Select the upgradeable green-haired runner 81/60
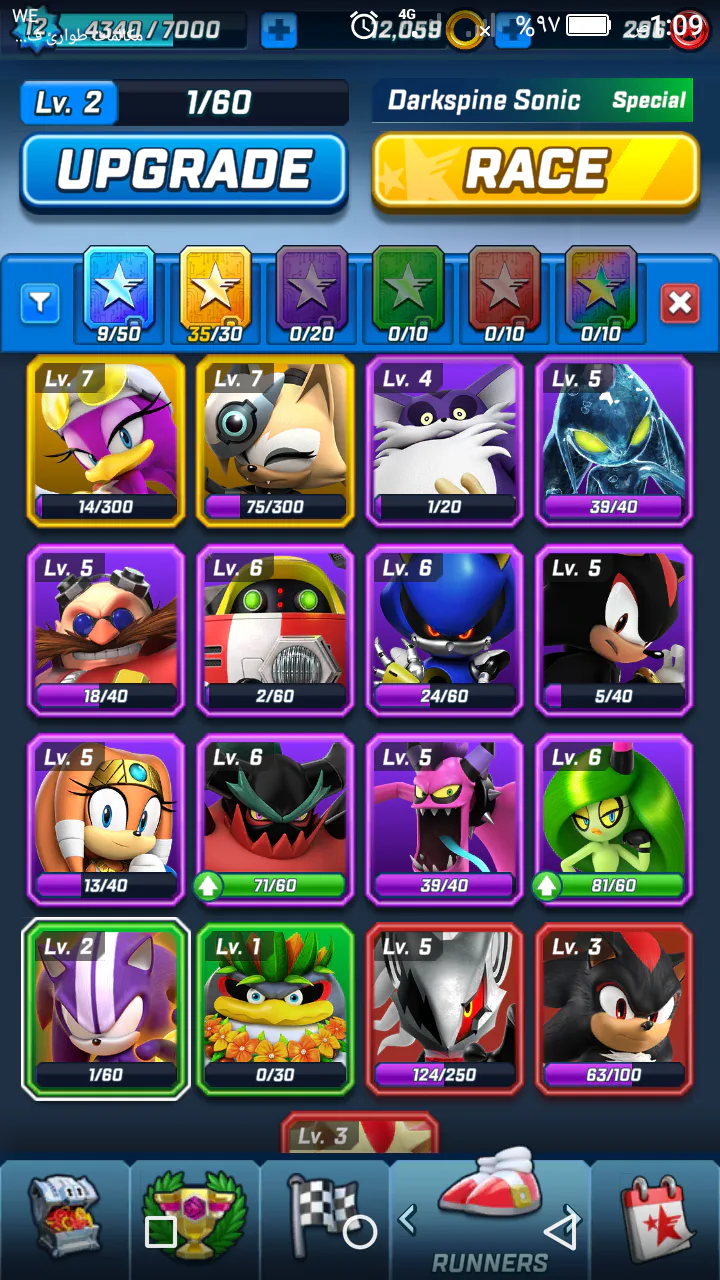This screenshot has width=720, height=1280. (614, 820)
